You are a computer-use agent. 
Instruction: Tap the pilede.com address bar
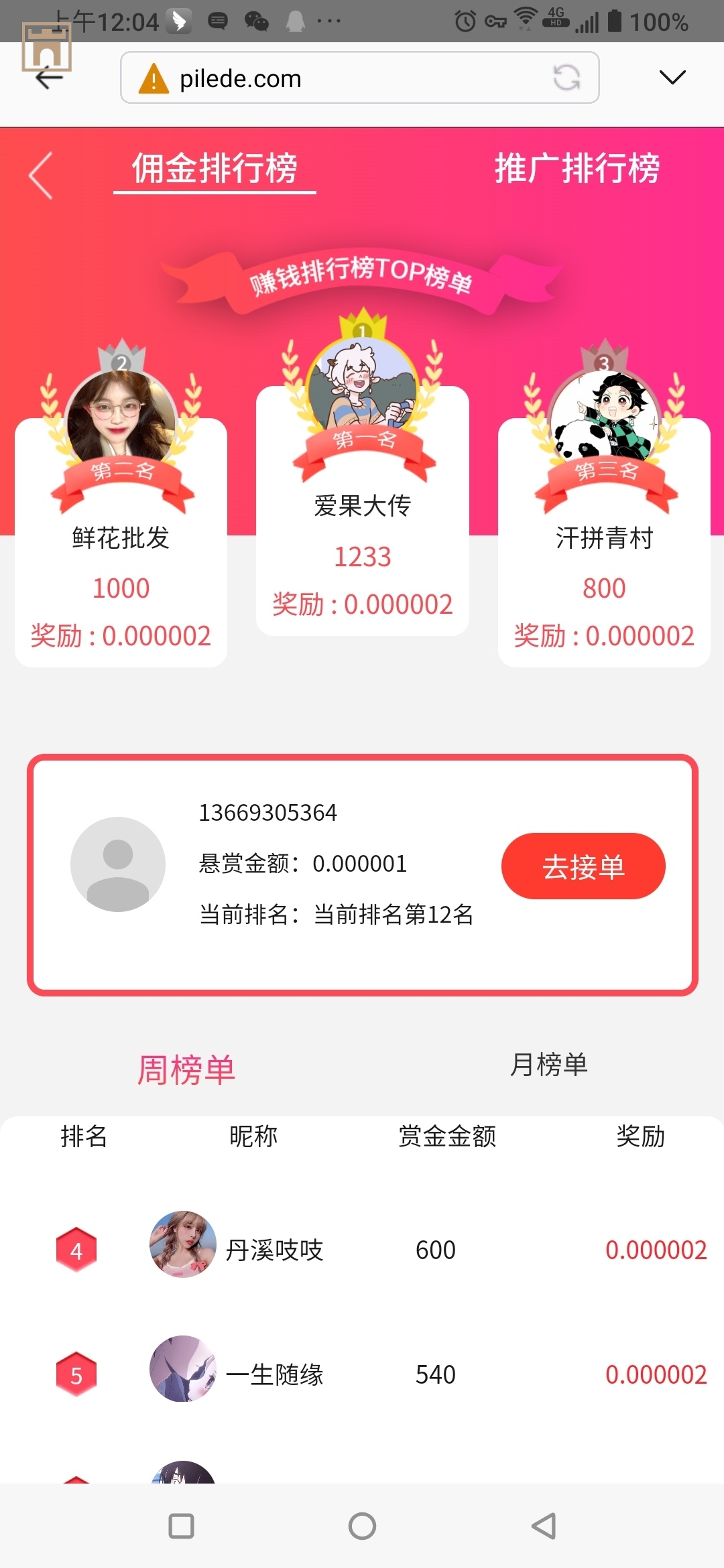pyautogui.click(x=349, y=78)
